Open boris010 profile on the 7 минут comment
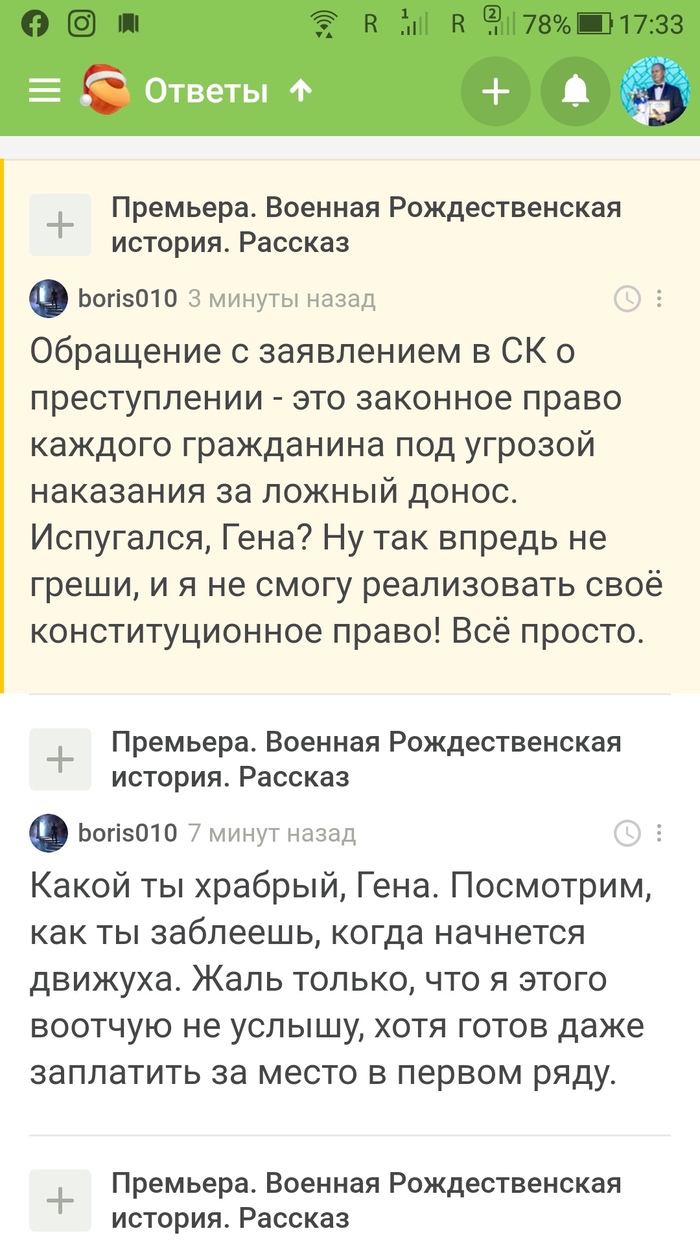Image resolution: width=700 pixels, height=1244 pixels. tap(127, 832)
